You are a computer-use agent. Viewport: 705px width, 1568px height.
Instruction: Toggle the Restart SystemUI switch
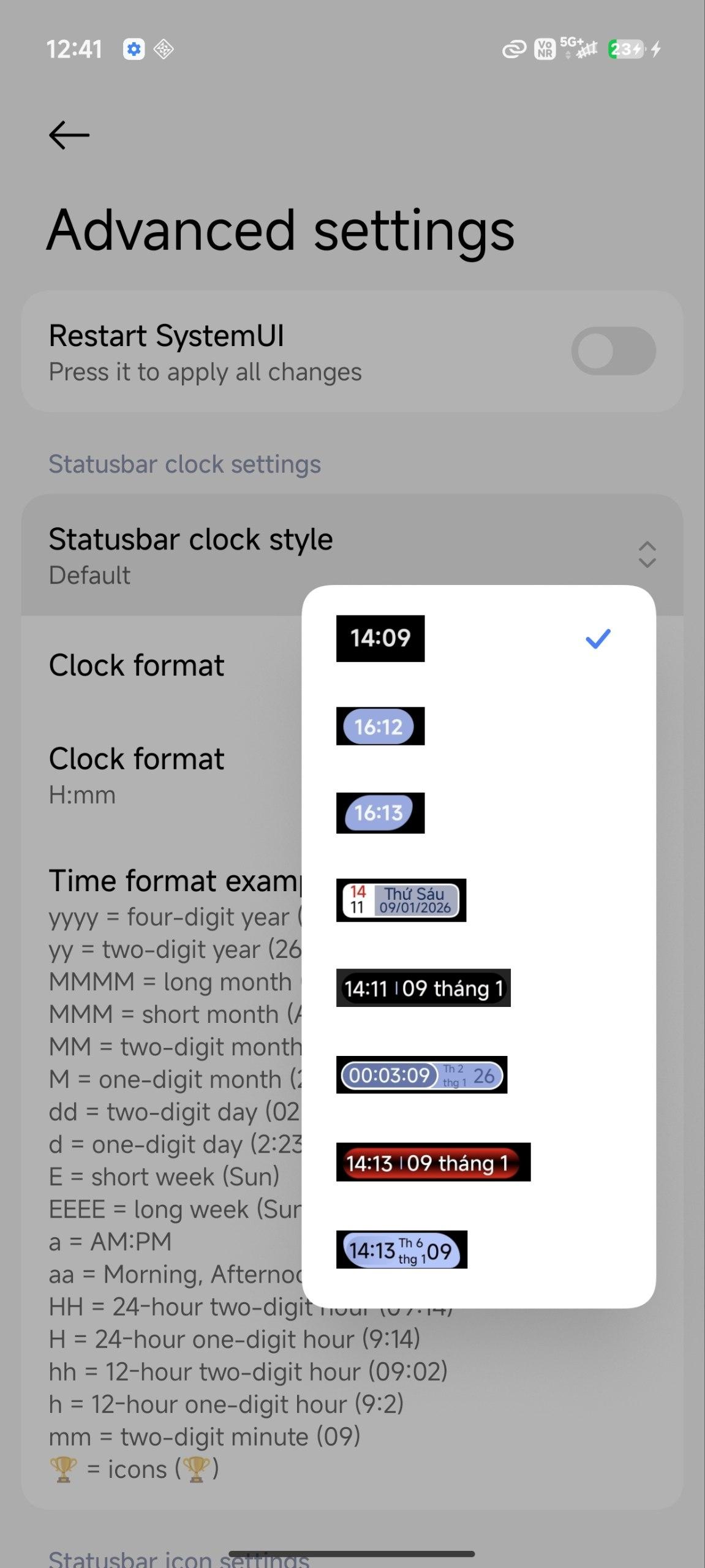pos(613,351)
